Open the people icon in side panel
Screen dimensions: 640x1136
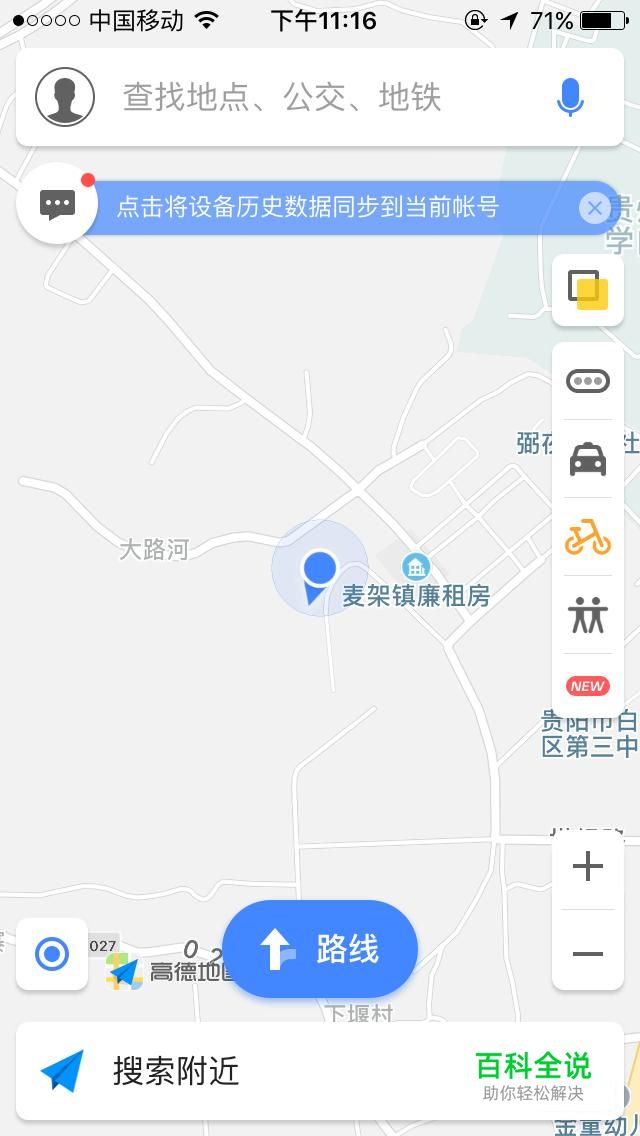tap(588, 615)
